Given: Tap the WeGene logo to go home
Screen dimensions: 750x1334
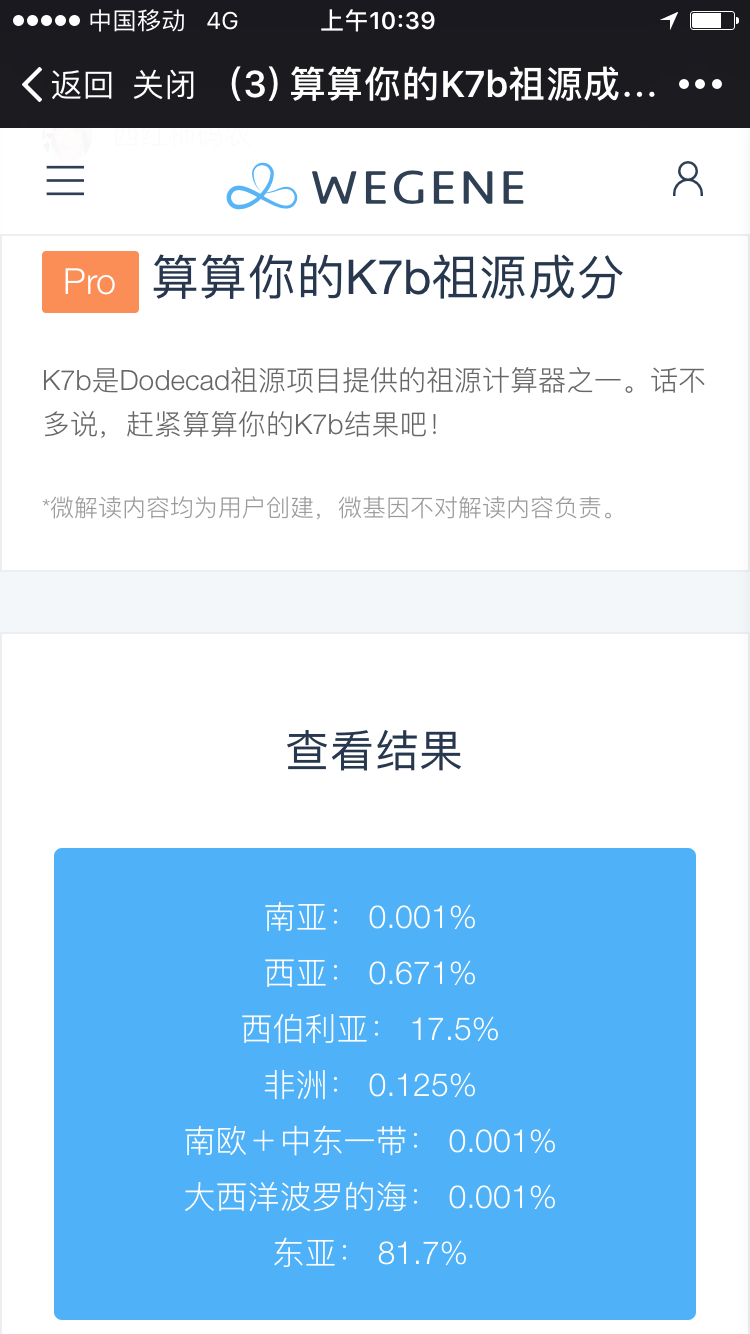Looking at the screenshot, I should [x=375, y=187].
